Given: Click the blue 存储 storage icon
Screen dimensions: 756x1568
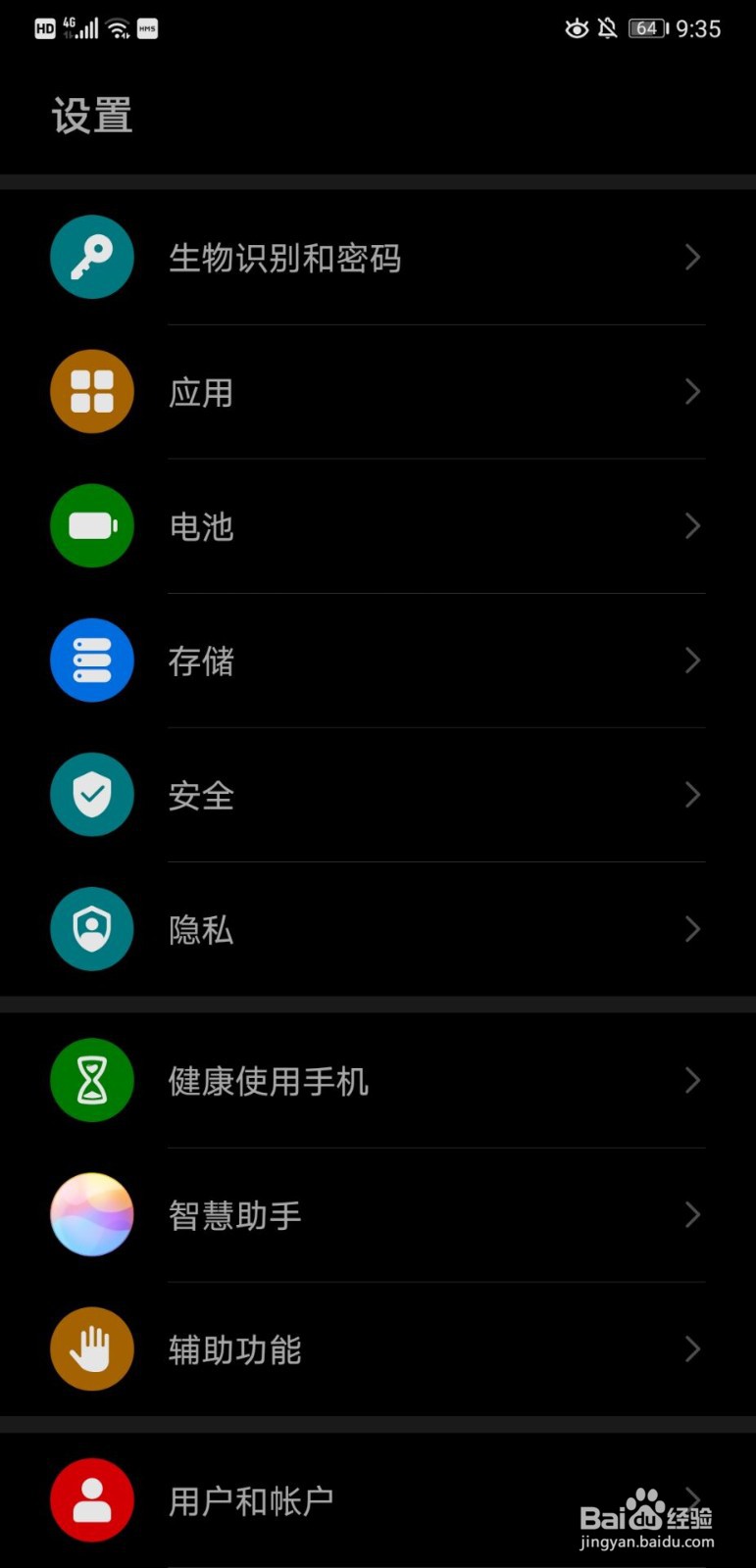Looking at the screenshot, I should pos(91,661).
